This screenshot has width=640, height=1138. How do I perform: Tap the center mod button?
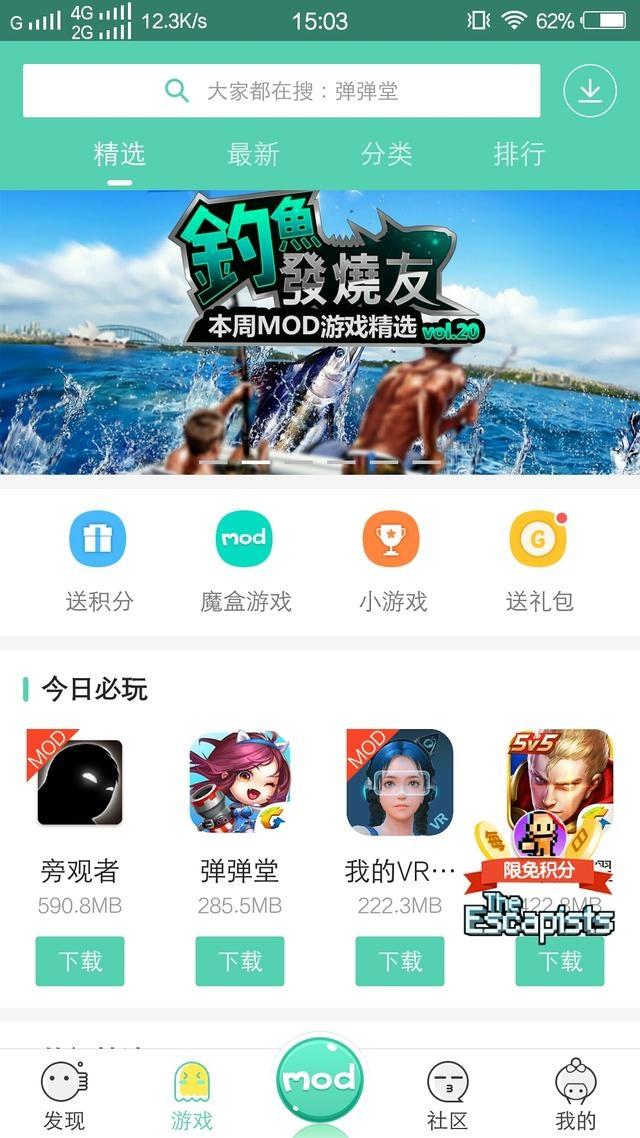pyautogui.click(x=320, y=1080)
